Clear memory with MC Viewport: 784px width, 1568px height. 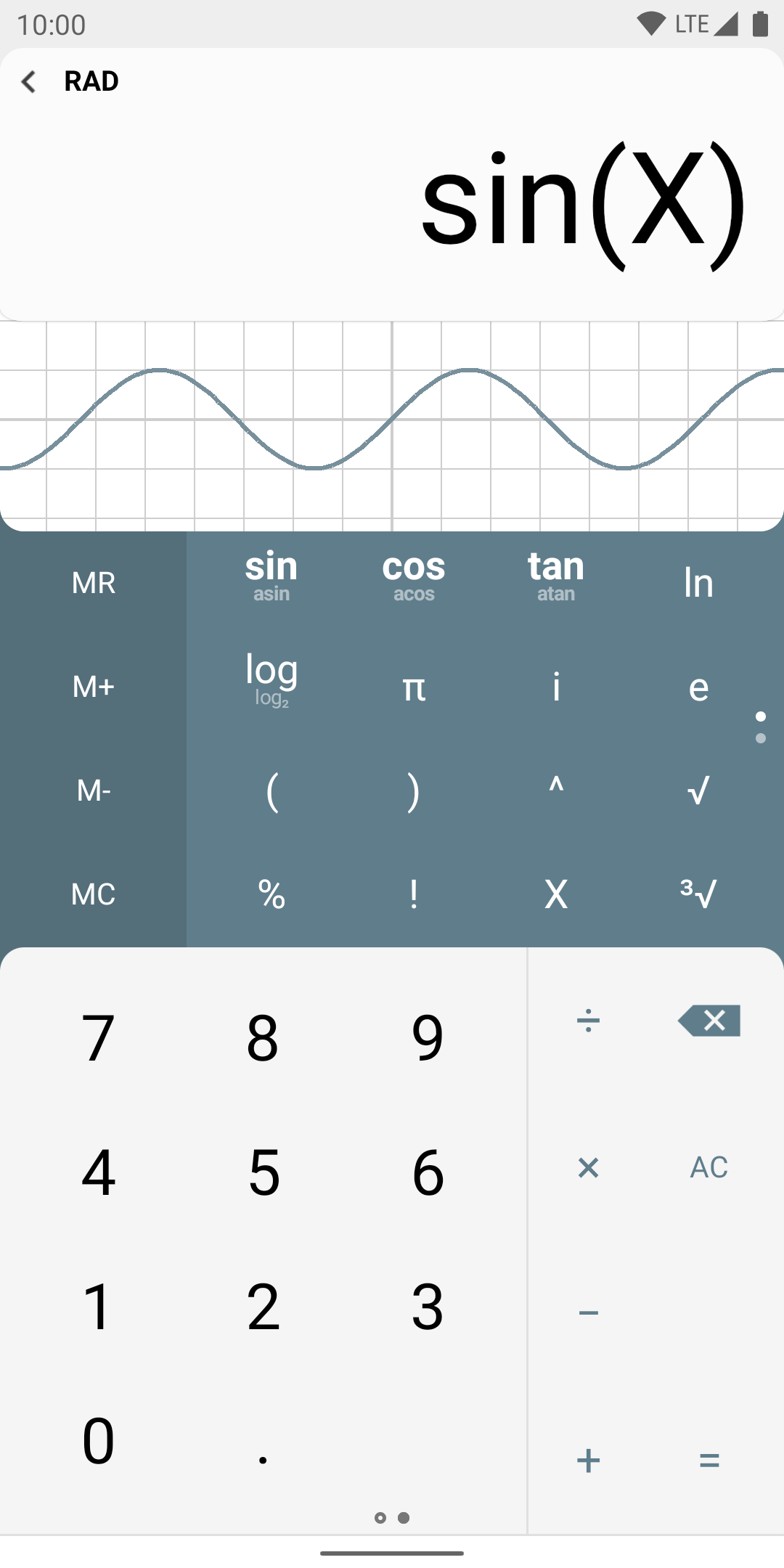93,894
